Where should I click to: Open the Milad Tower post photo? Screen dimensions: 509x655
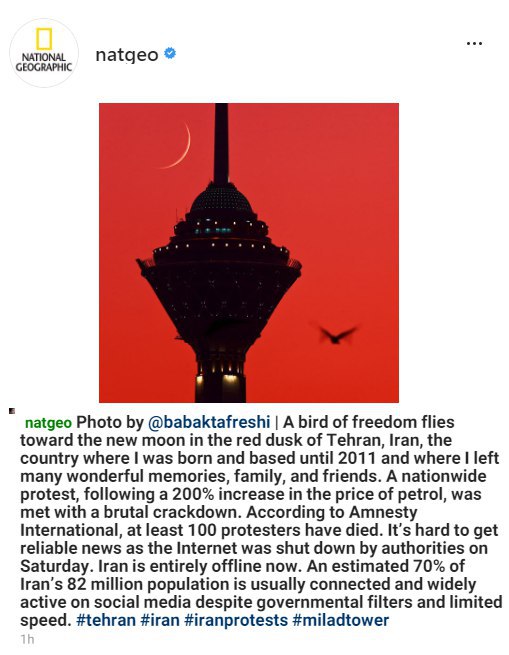pos(249,253)
